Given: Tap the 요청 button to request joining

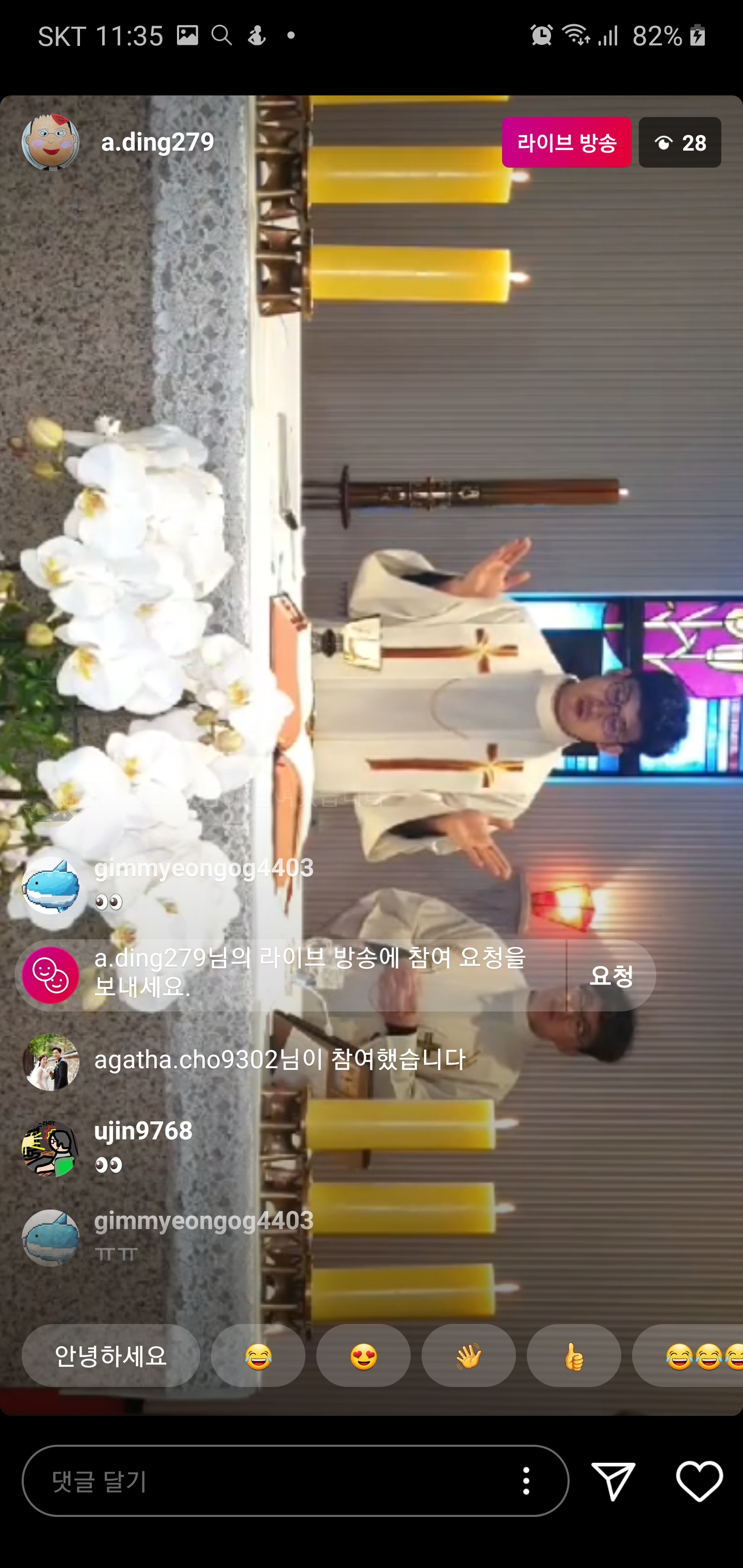Looking at the screenshot, I should pyautogui.click(x=611, y=976).
